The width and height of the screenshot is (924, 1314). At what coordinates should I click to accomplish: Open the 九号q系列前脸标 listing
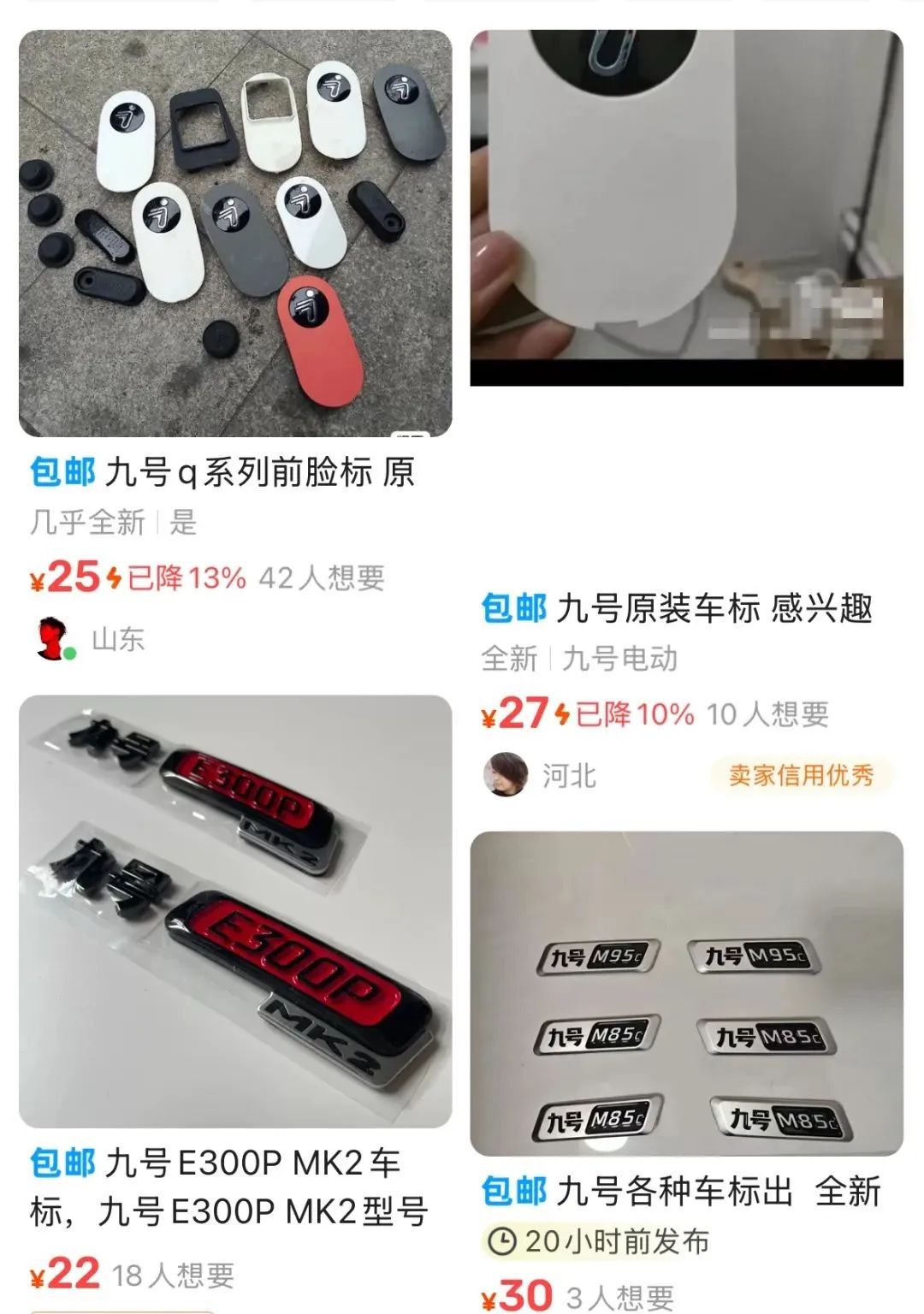pos(235,233)
